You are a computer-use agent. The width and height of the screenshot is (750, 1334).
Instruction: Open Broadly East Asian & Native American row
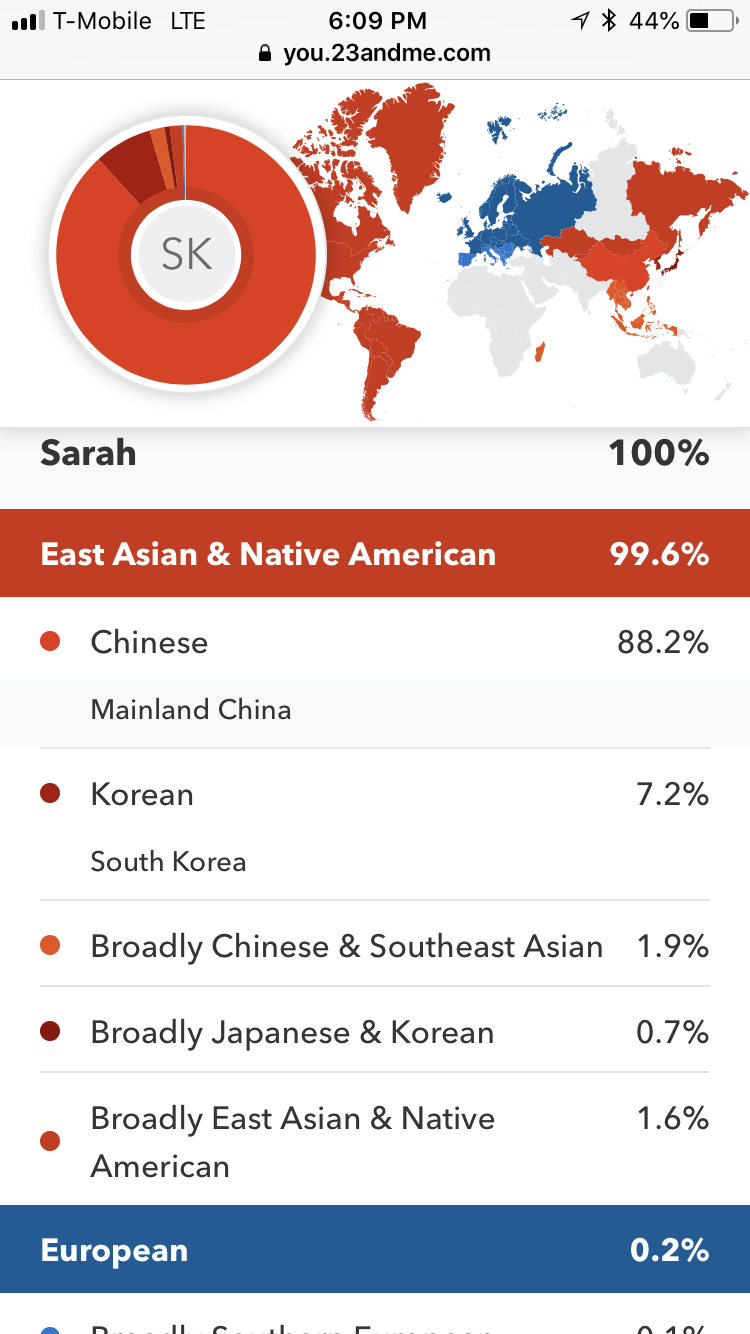[x=375, y=1141]
